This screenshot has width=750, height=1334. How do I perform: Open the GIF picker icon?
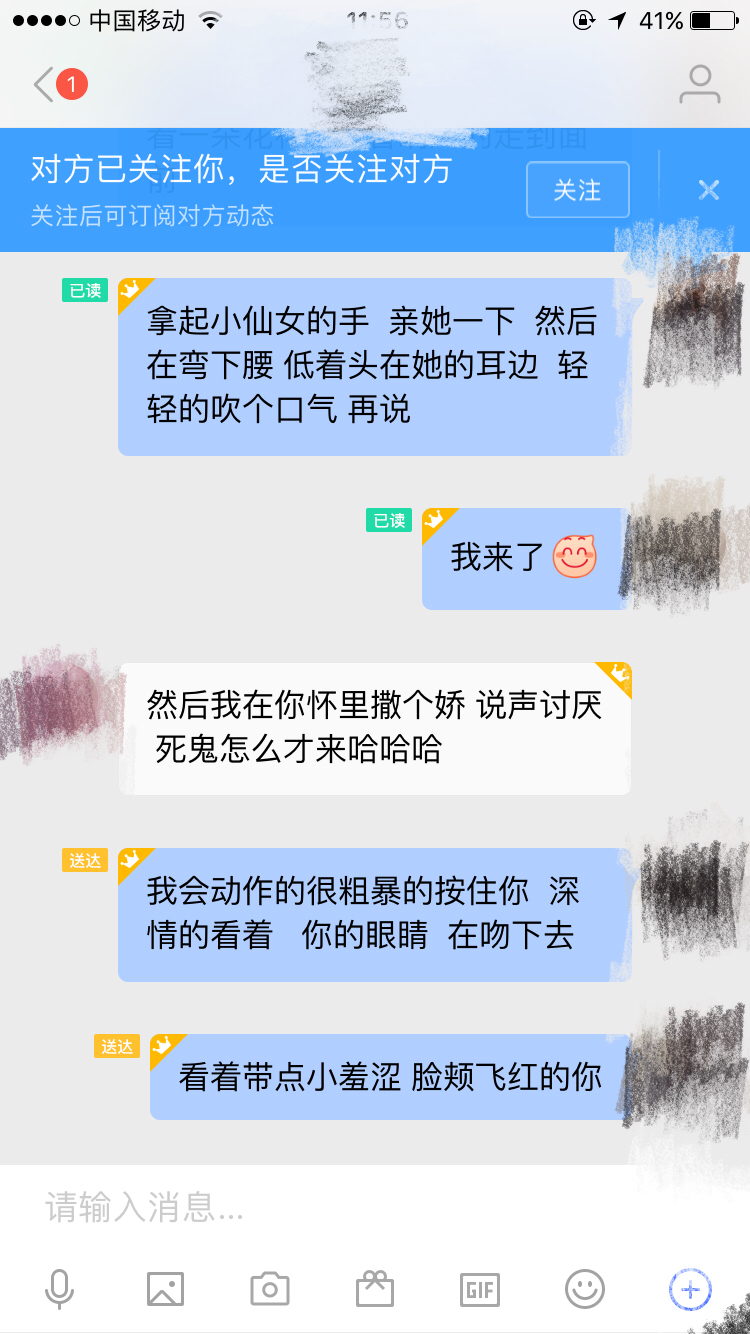[479, 1289]
